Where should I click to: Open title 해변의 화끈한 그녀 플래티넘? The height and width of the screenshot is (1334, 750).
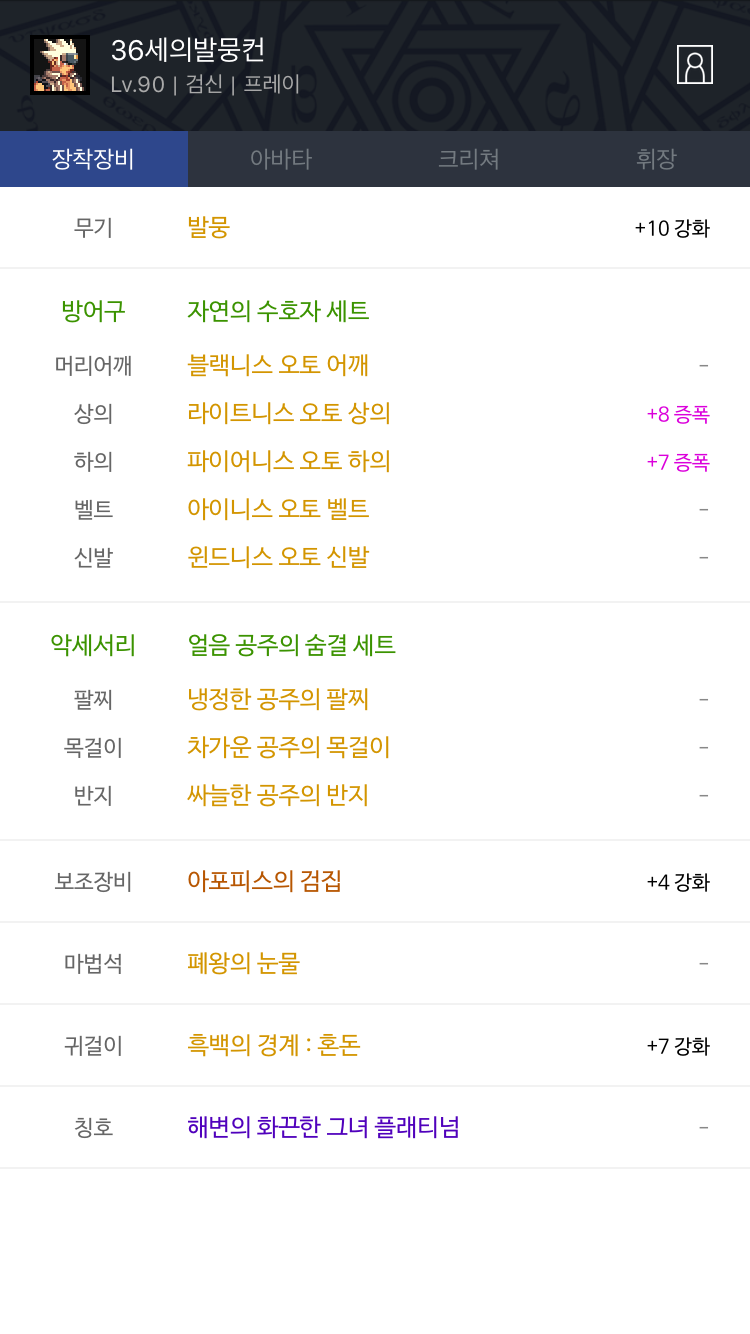pos(323,1128)
